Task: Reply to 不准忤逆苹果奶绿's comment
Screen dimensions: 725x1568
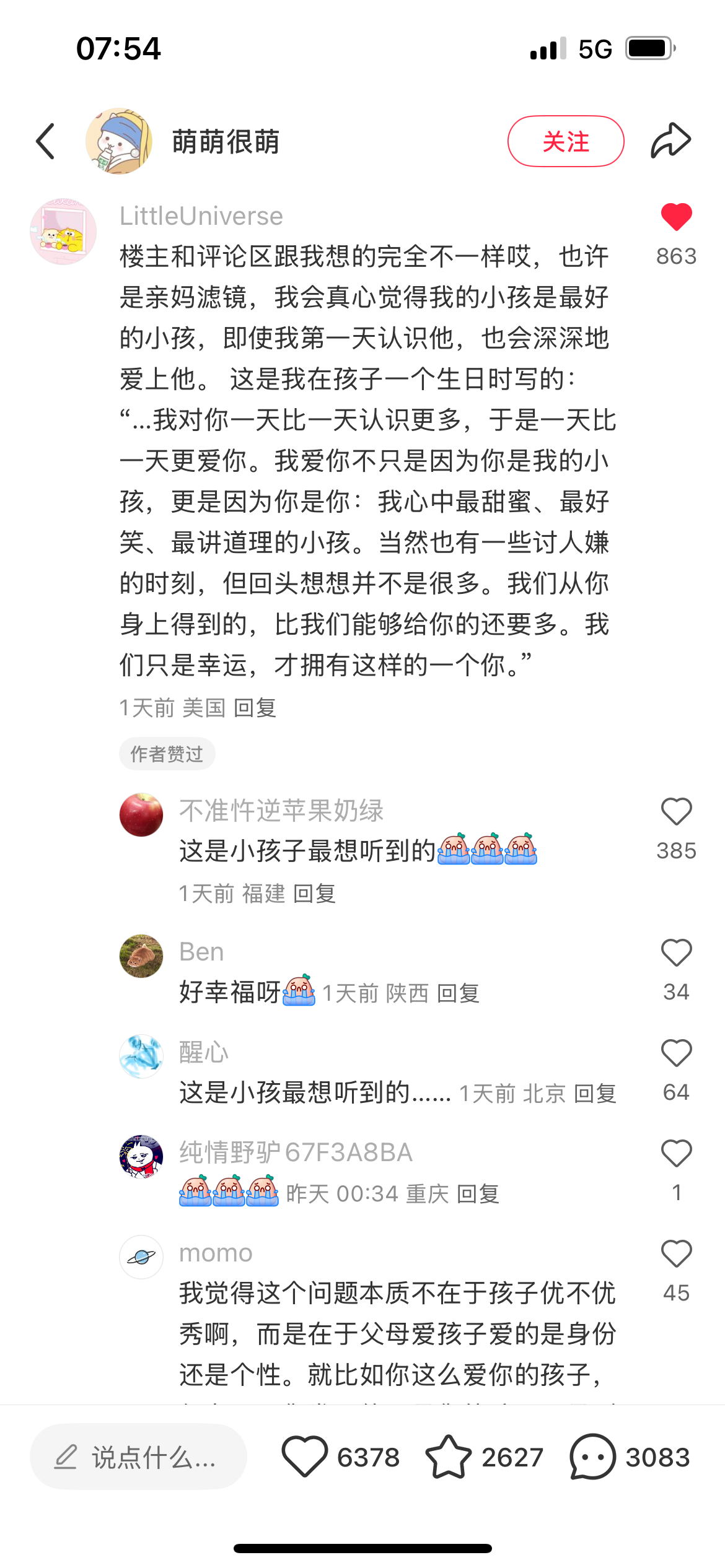Action: click(x=314, y=894)
